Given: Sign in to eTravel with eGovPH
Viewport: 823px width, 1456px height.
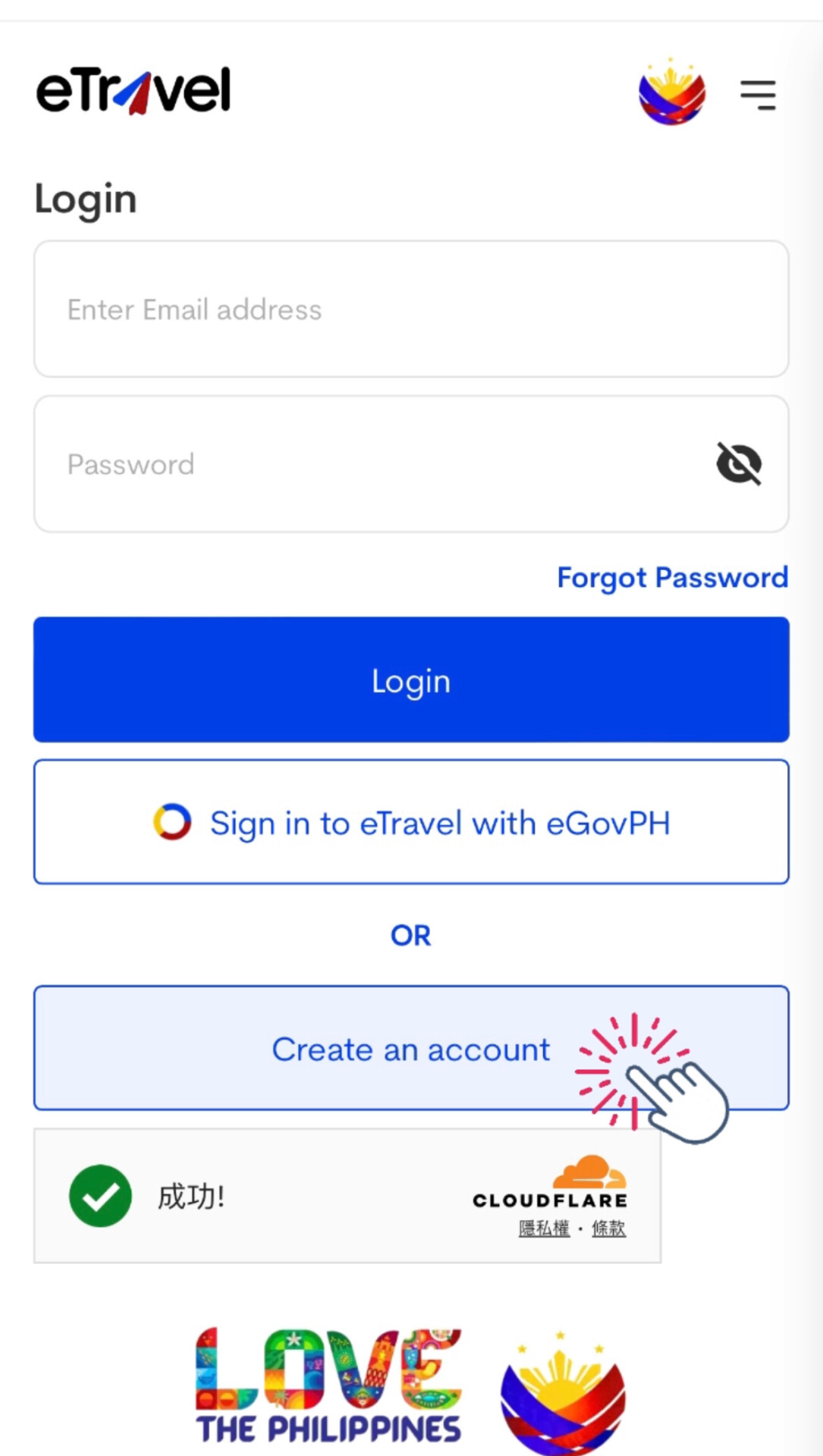Looking at the screenshot, I should click(x=411, y=822).
